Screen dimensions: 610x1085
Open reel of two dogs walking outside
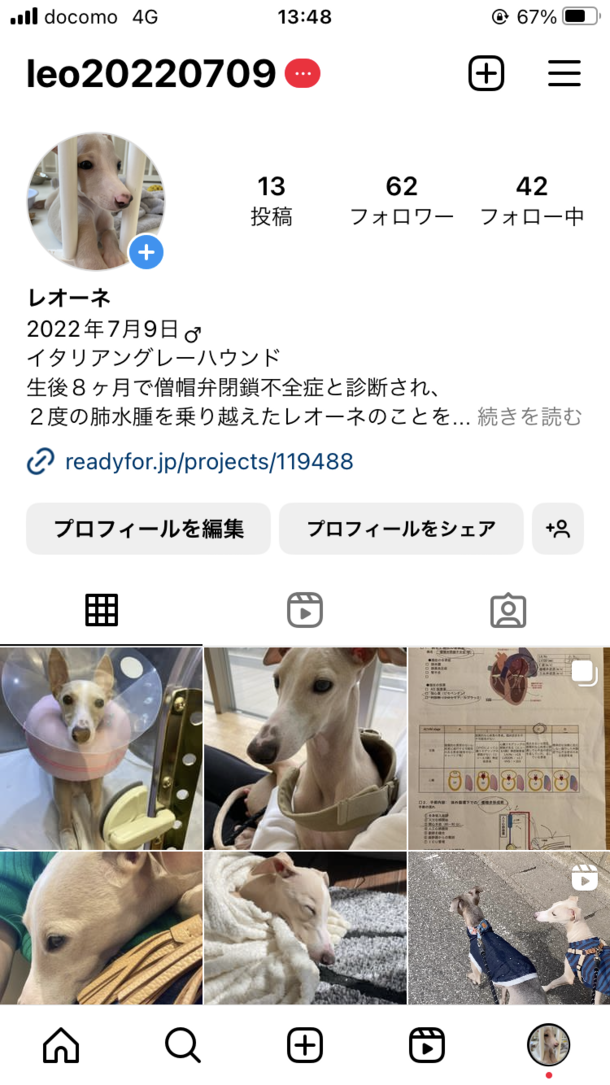click(x=508, y=927)
